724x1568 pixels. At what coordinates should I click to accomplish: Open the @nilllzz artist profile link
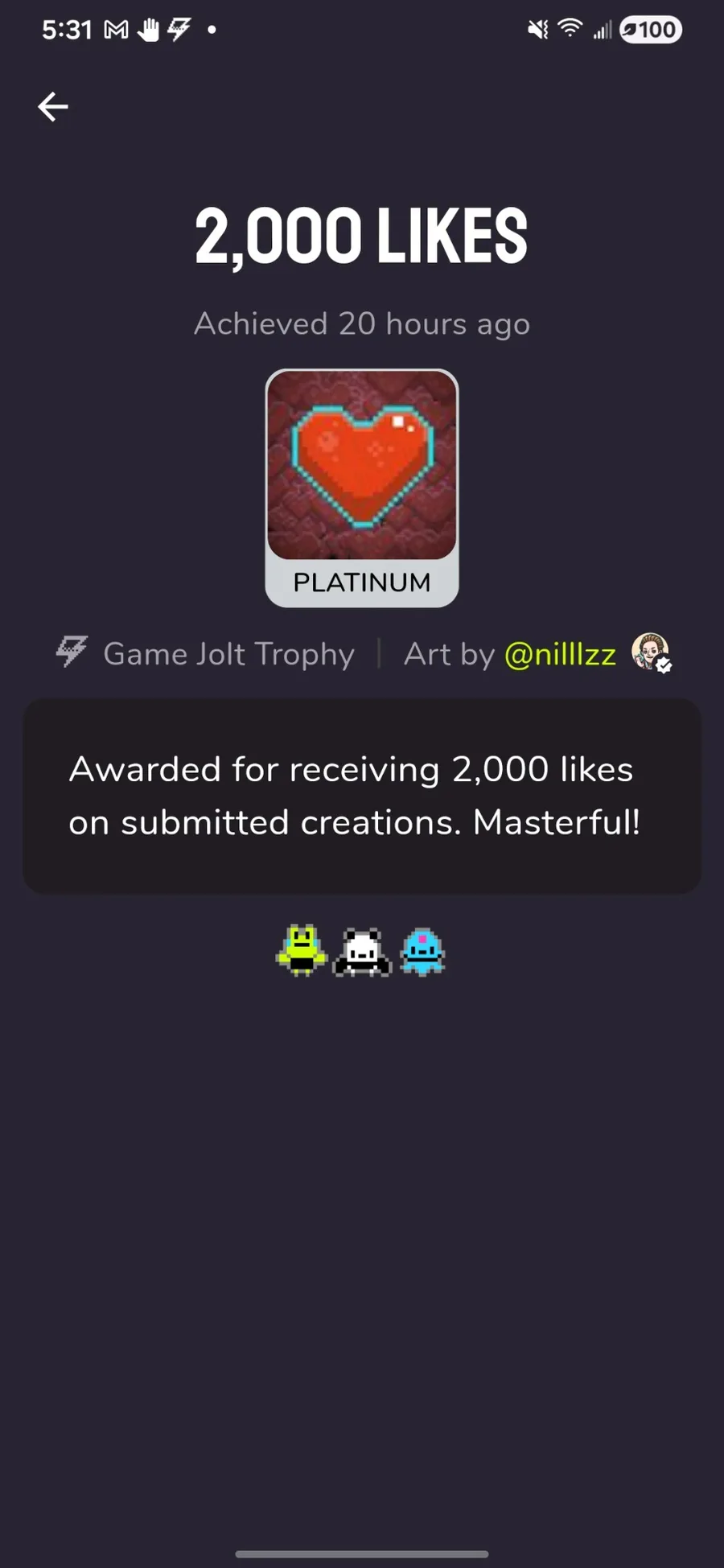coord(559,654)
